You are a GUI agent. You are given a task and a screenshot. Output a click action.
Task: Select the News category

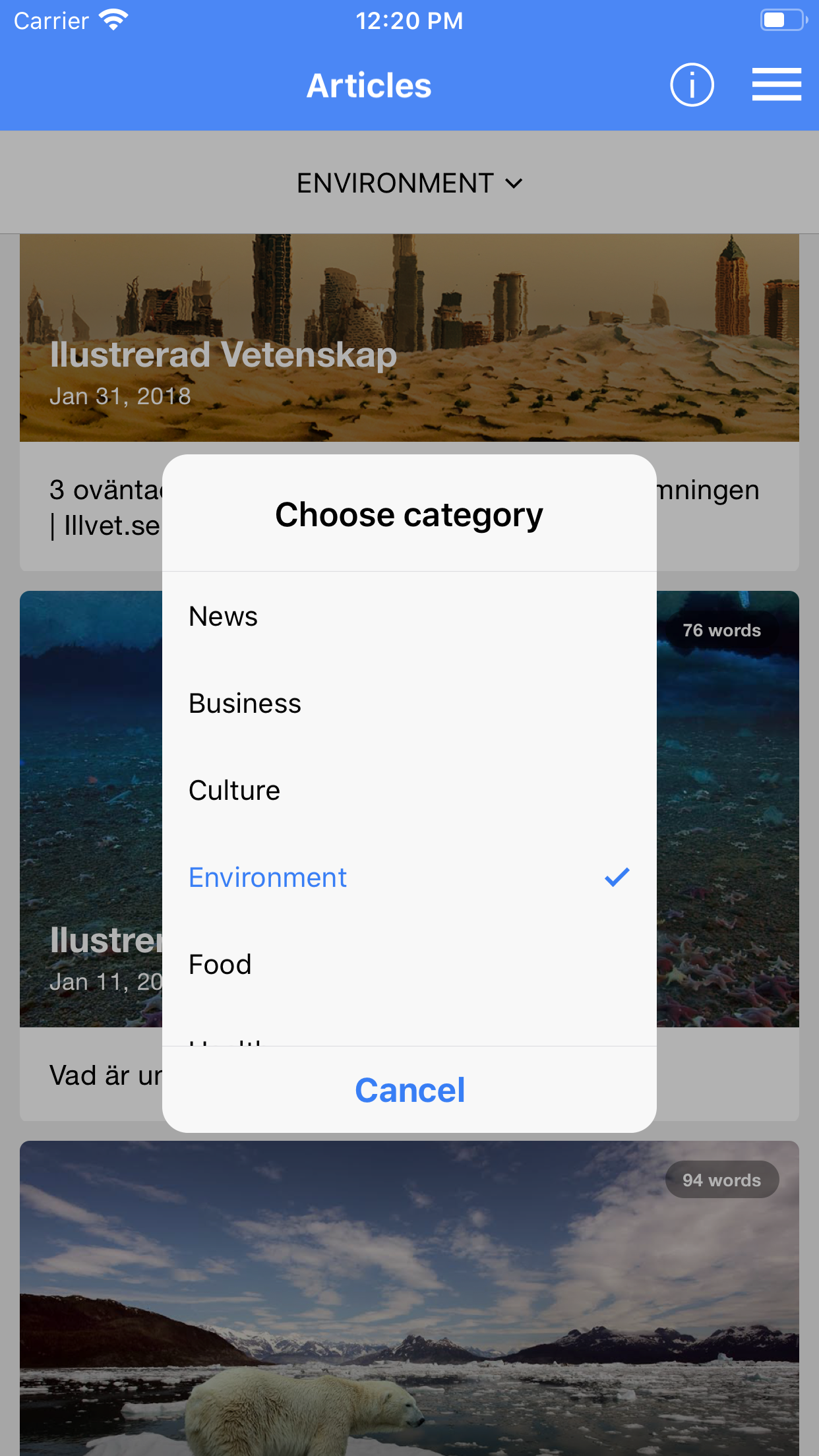(409, 617)
